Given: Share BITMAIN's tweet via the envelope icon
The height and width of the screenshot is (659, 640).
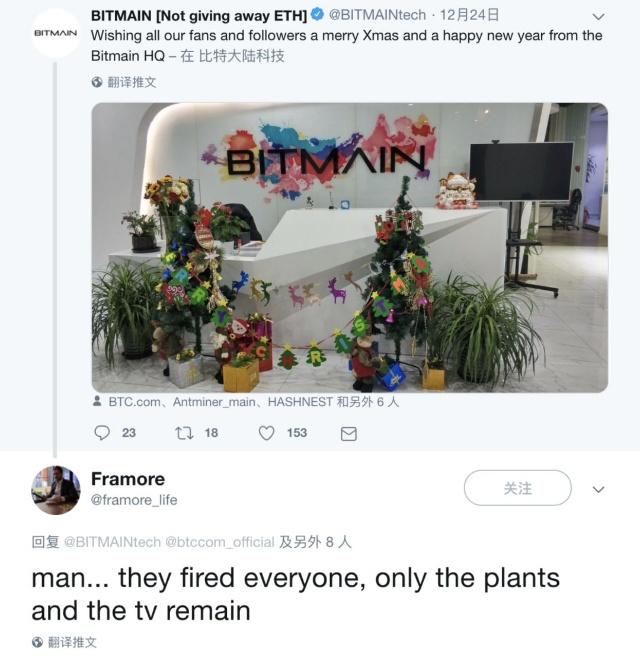Looking at the screenshot, I should tap(349, 433).
